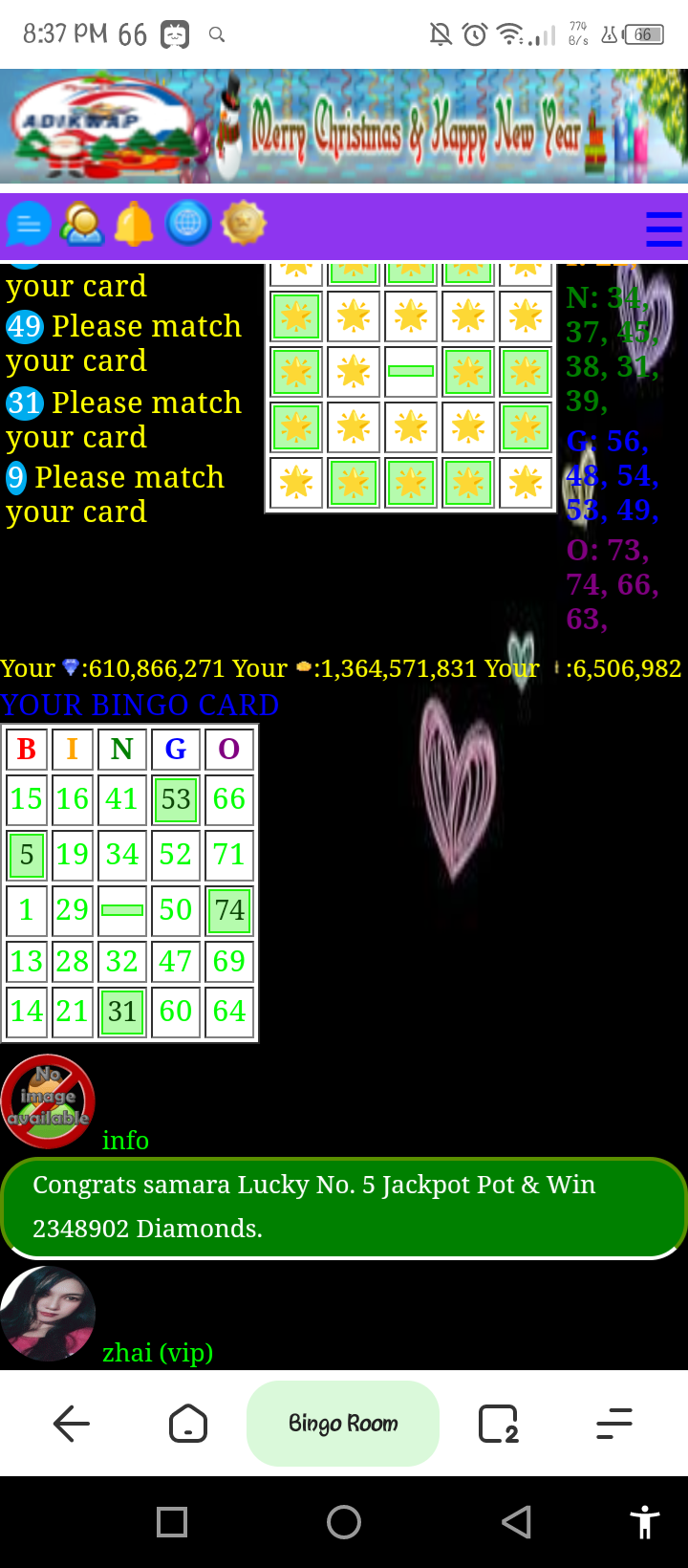Open zhai's profile picture
The height and width of the screenshot is (1568, 688).
coord(49,1315)
